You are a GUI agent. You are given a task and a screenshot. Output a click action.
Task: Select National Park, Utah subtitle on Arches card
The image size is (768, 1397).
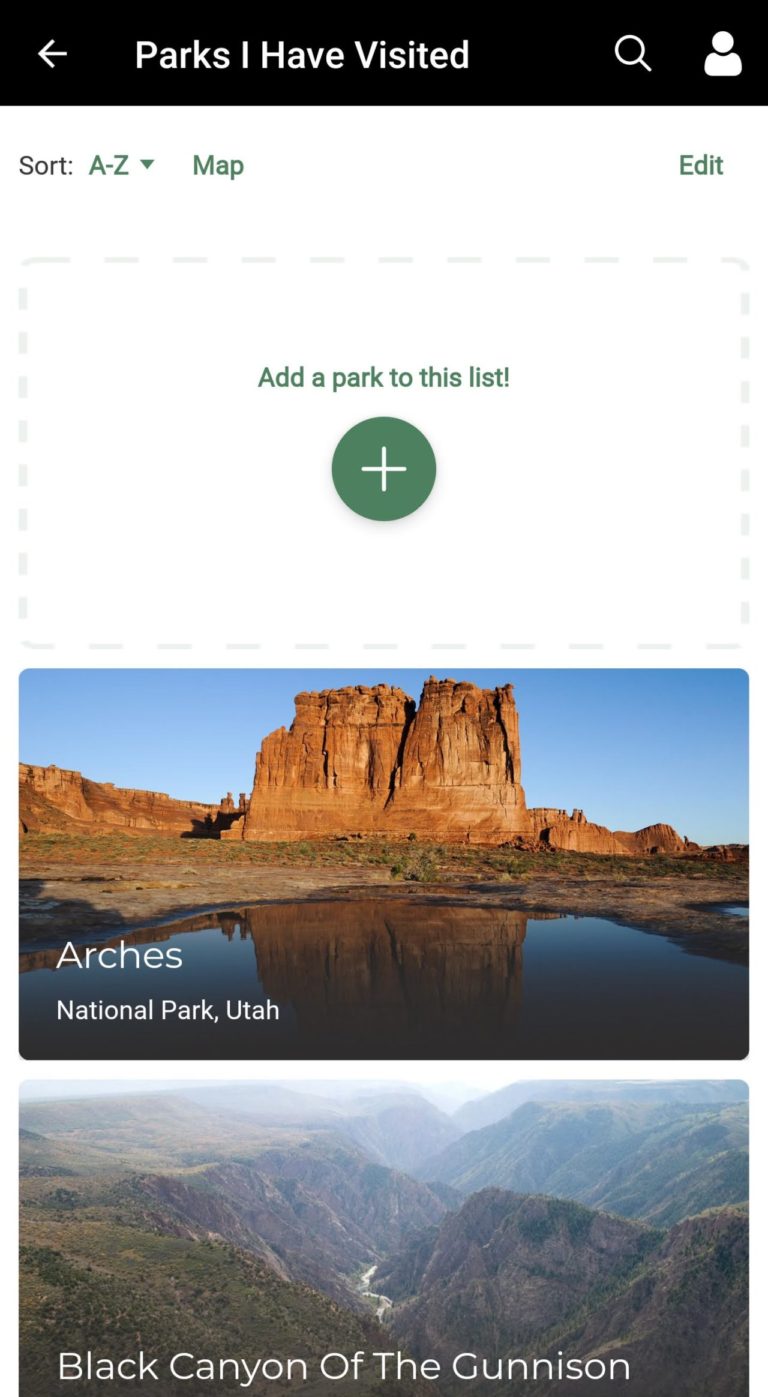point(167,1010)
